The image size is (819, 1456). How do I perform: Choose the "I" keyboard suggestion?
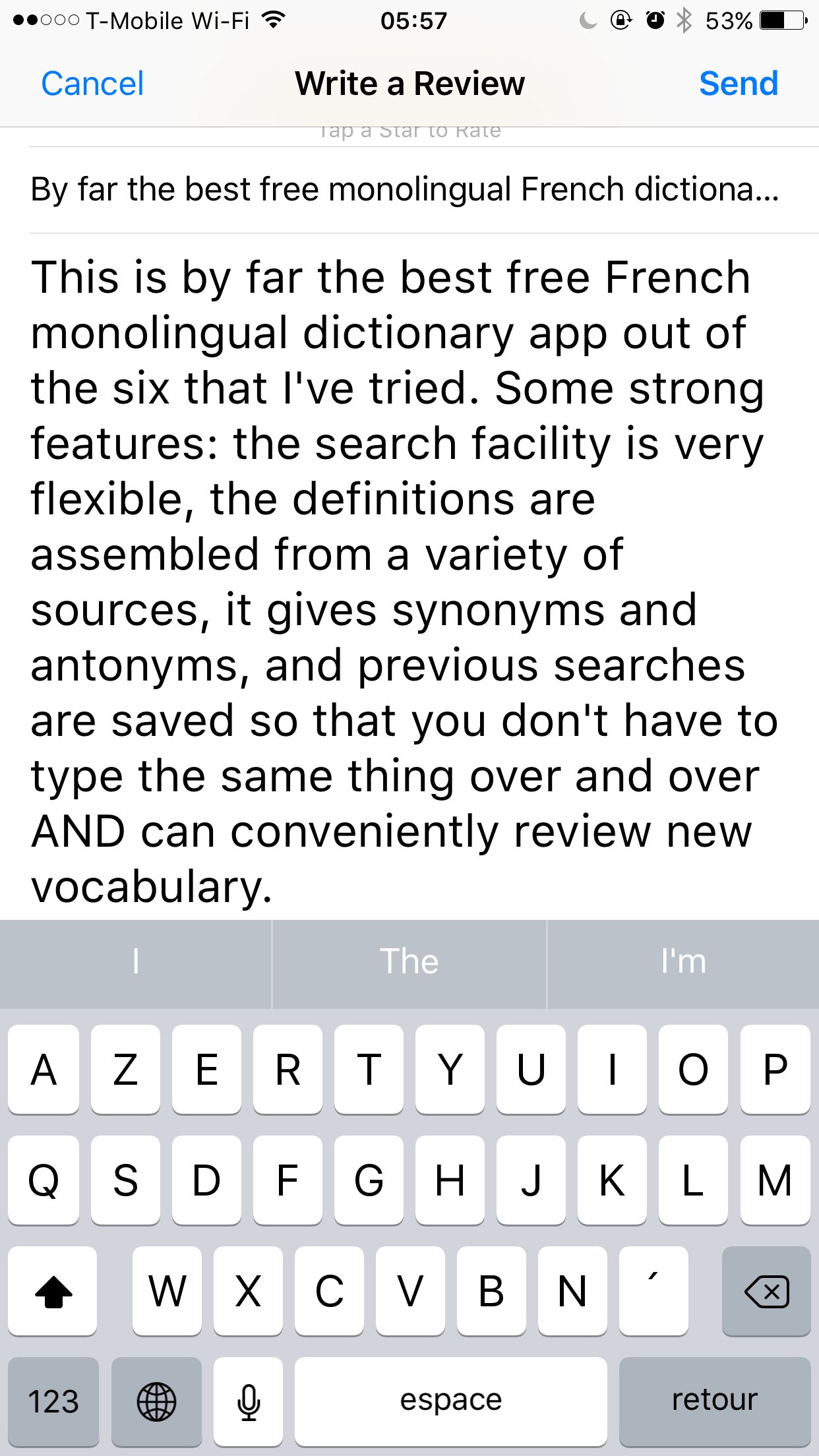(136, 961)
